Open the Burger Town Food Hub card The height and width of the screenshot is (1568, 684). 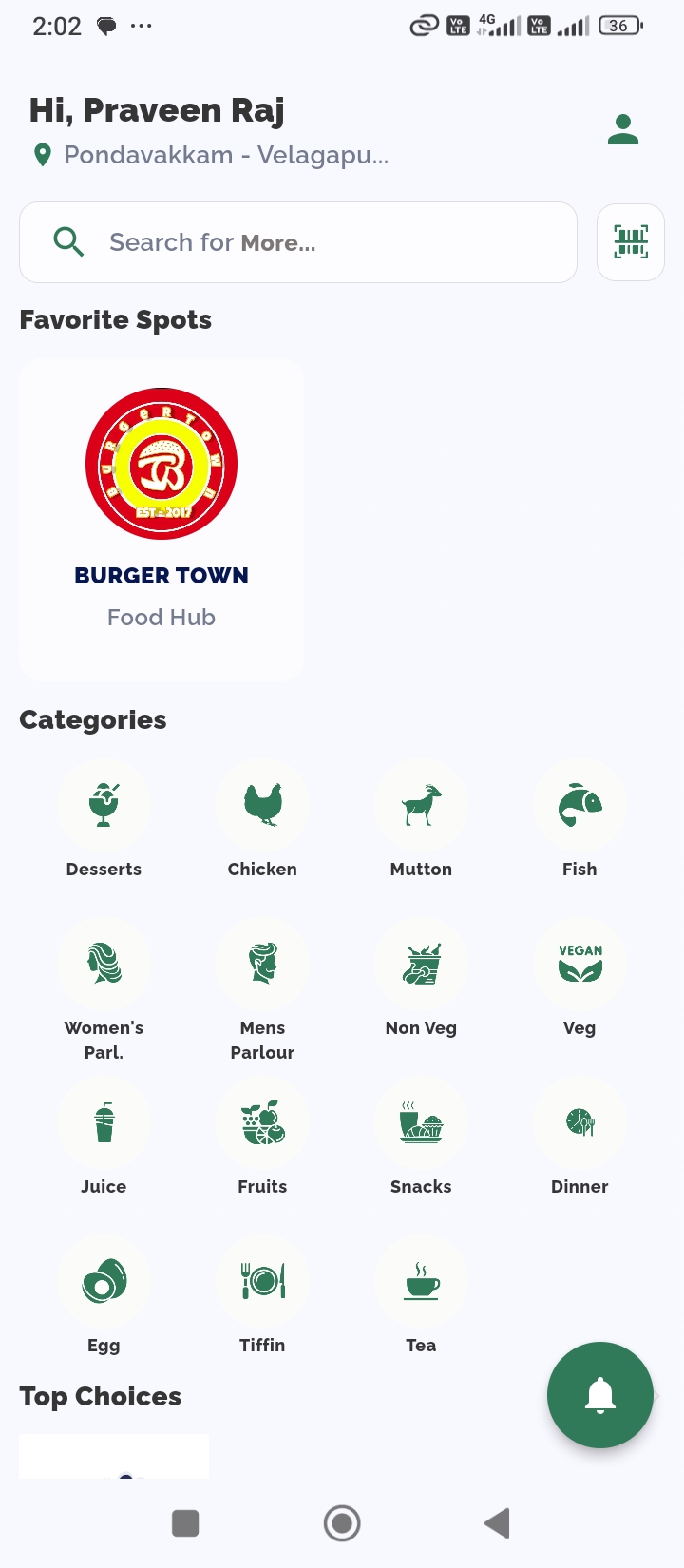[x=161, y=519]
